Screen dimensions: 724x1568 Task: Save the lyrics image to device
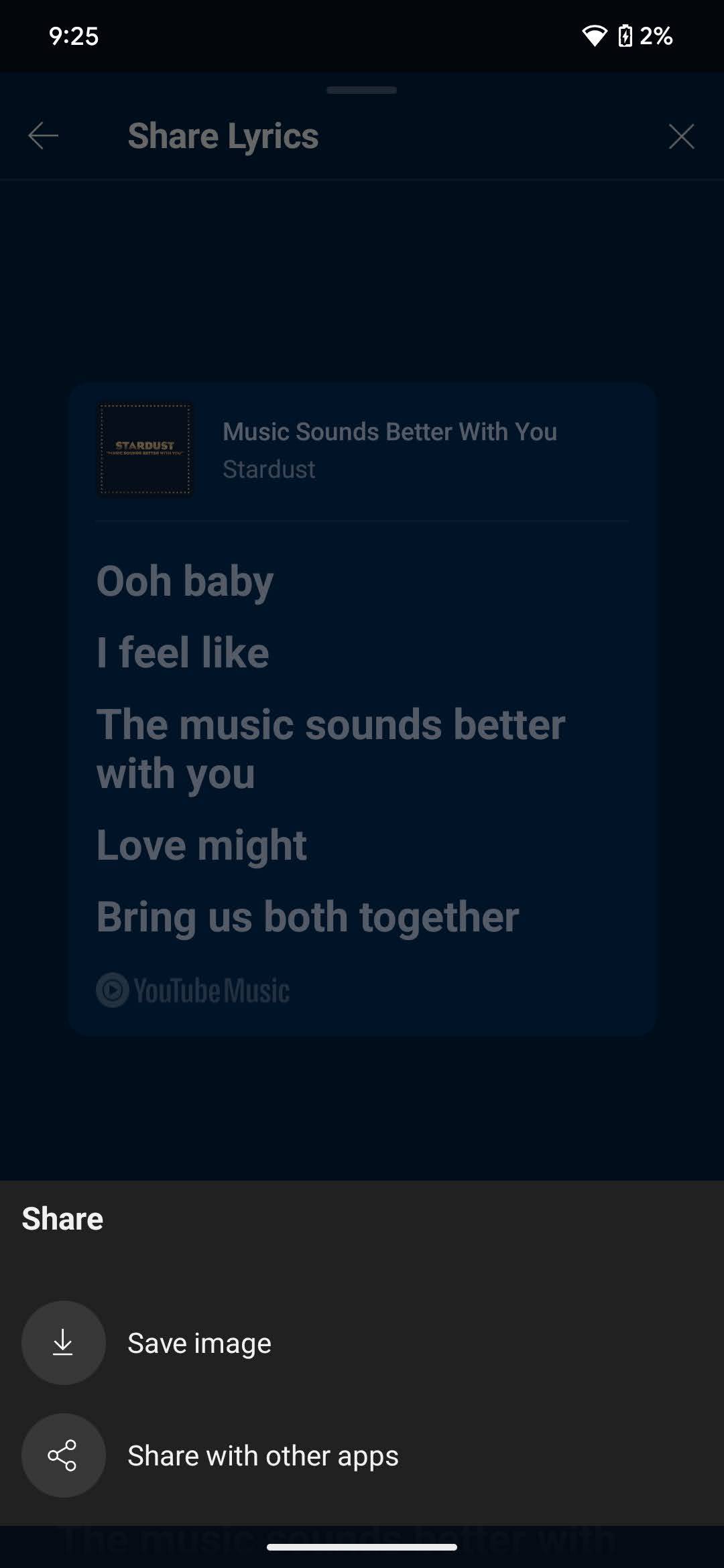(198, 1343)
